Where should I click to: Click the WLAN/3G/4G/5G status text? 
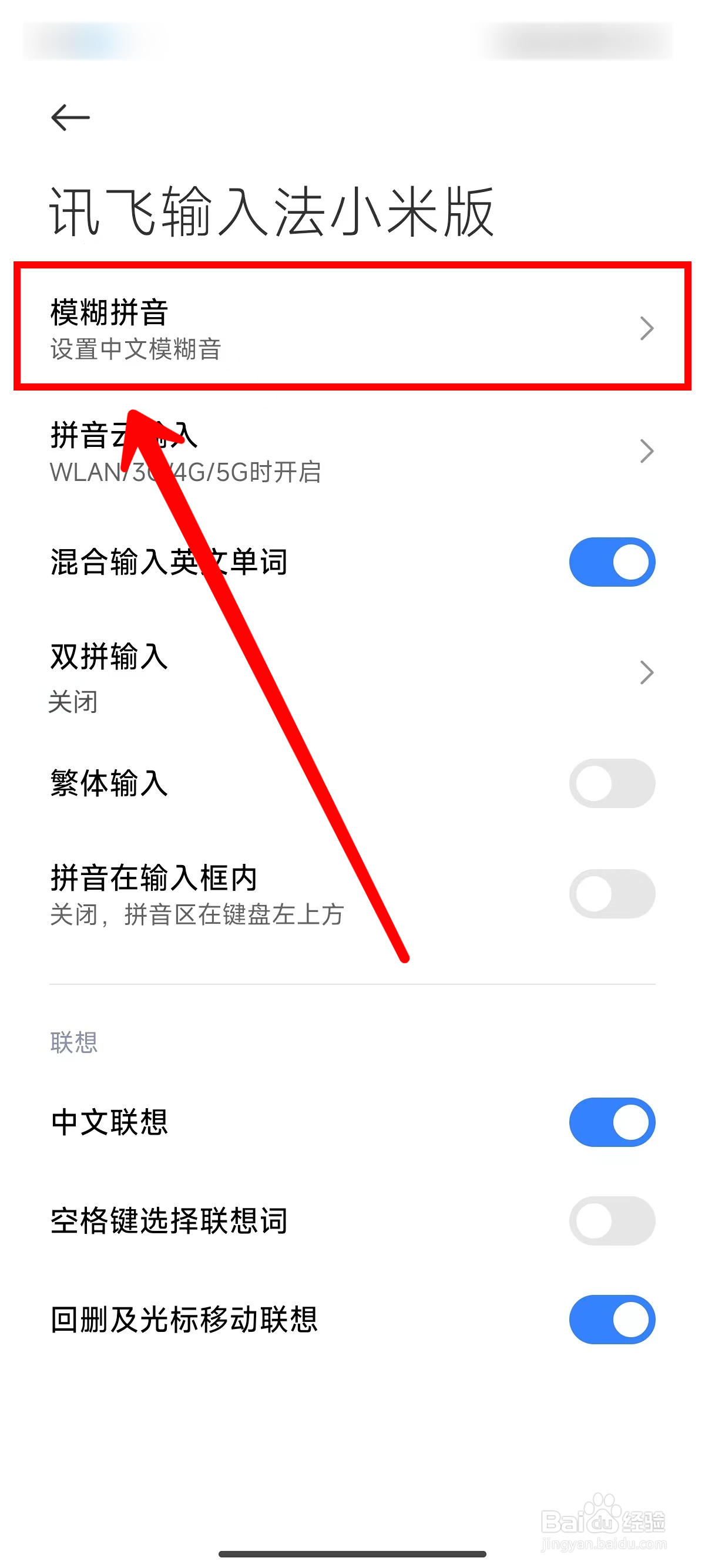click(x=186, y=470)
